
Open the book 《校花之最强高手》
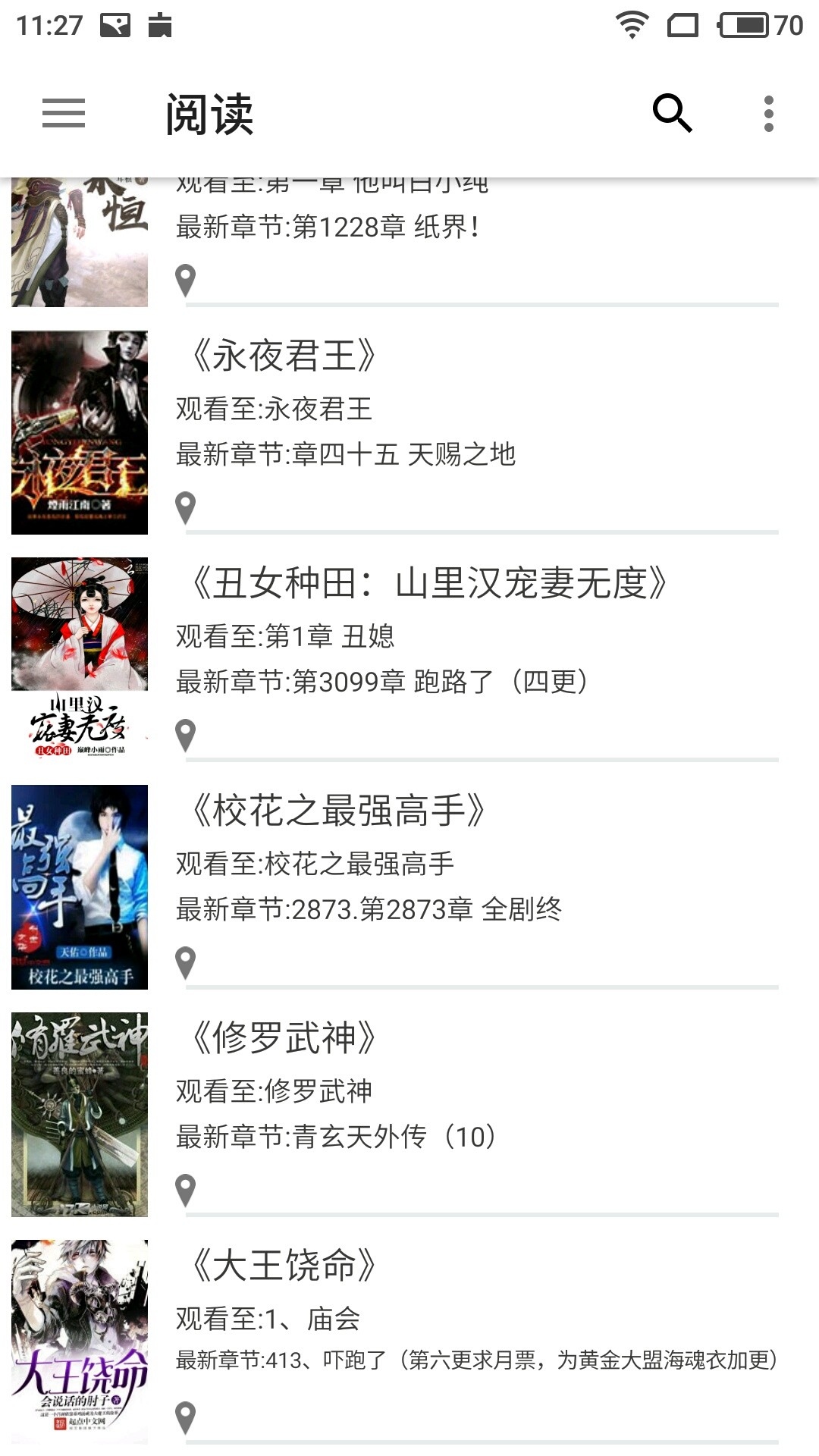click(409, 887)
